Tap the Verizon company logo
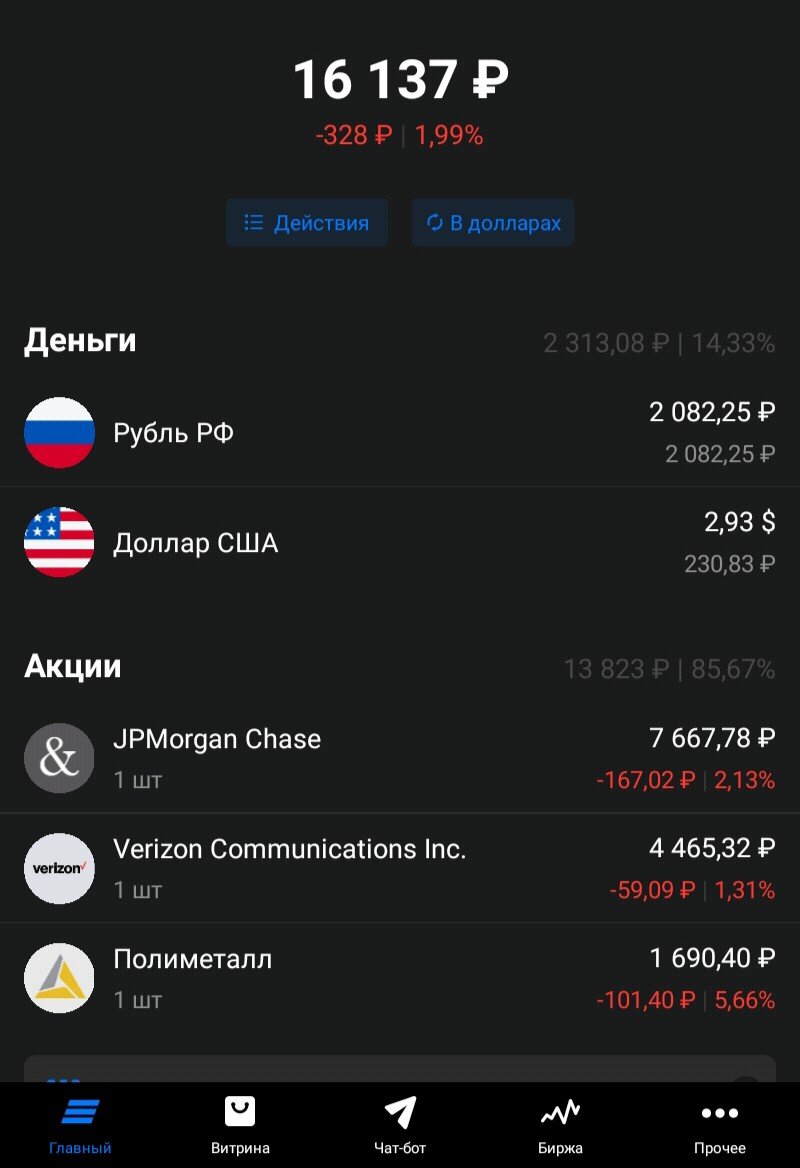This screenshot has height=1168, width=800. tap(59, 868)
